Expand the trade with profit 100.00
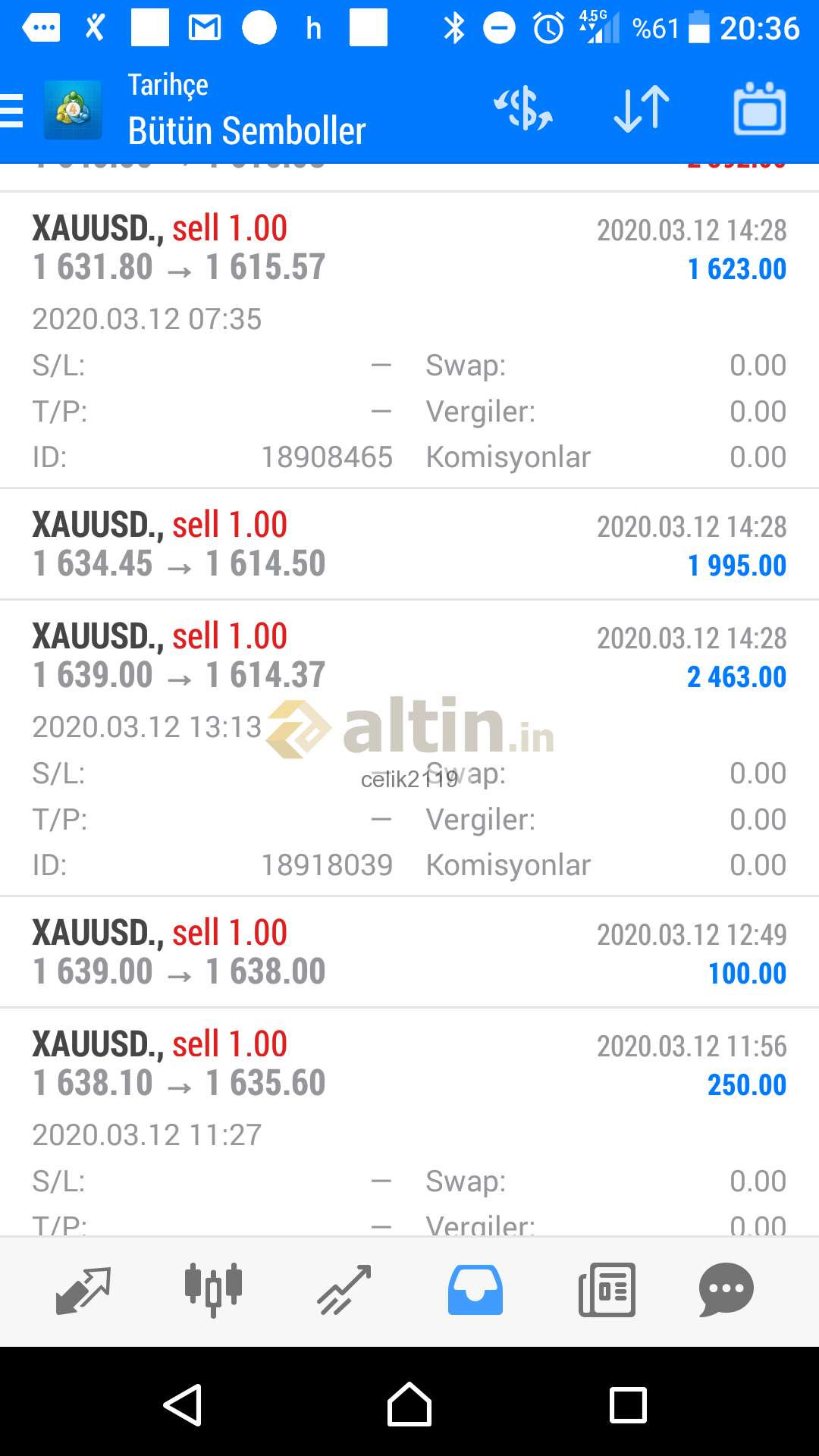819x1456 pixels. click(x=409, y=952)
